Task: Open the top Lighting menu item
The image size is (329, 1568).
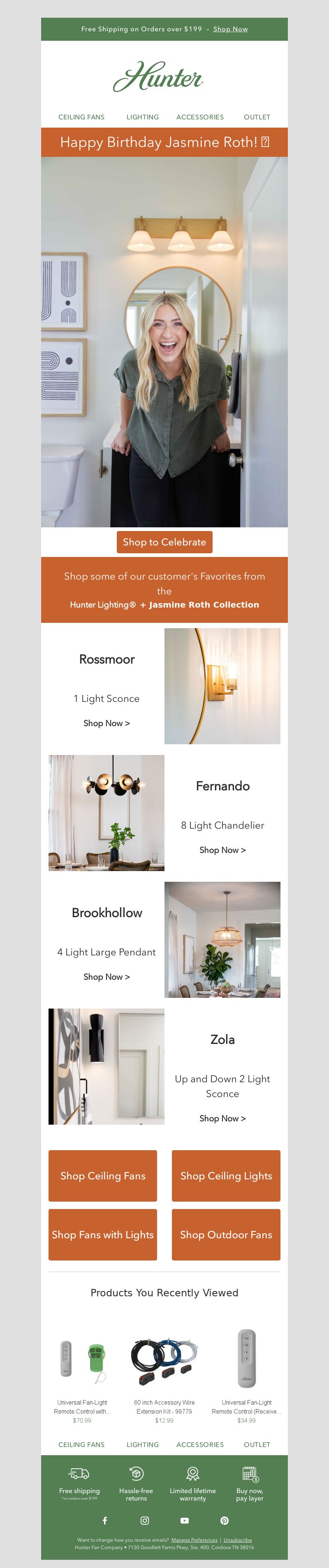Action: point(142,117)
